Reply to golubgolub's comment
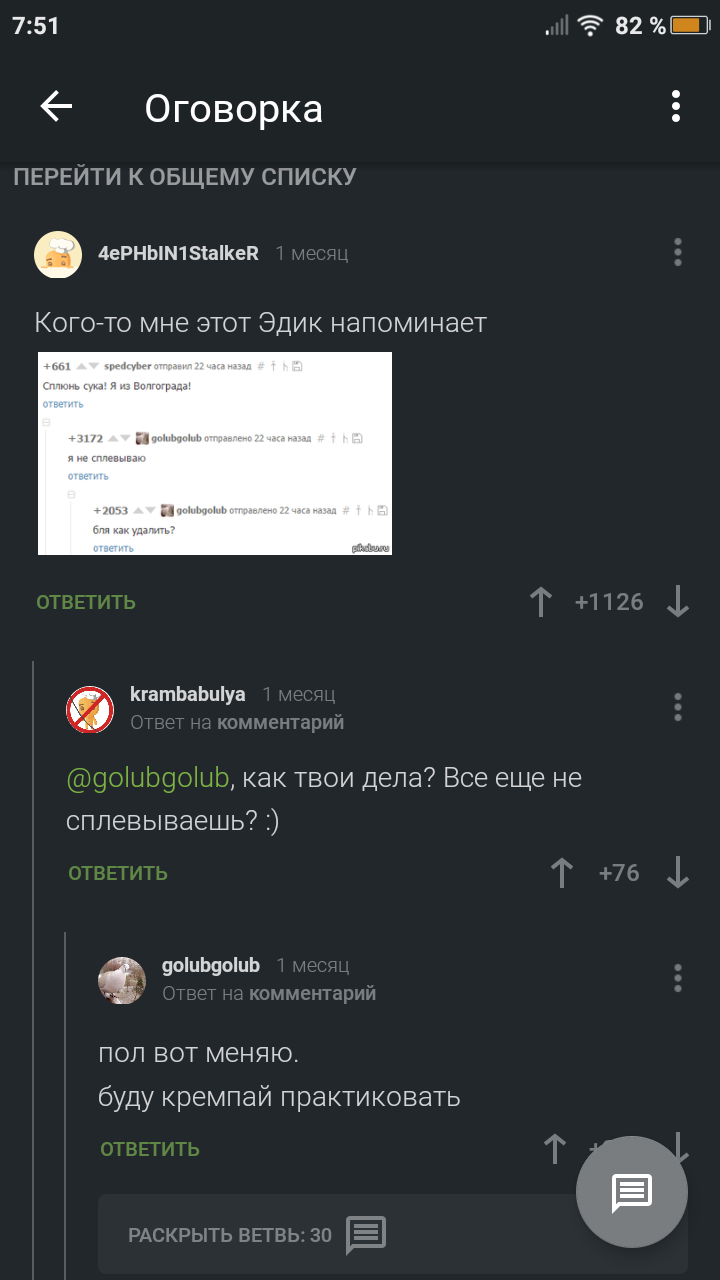The width and height of the screenshot is (720, 1280). pyautogui.click(x=150, y=1149)
